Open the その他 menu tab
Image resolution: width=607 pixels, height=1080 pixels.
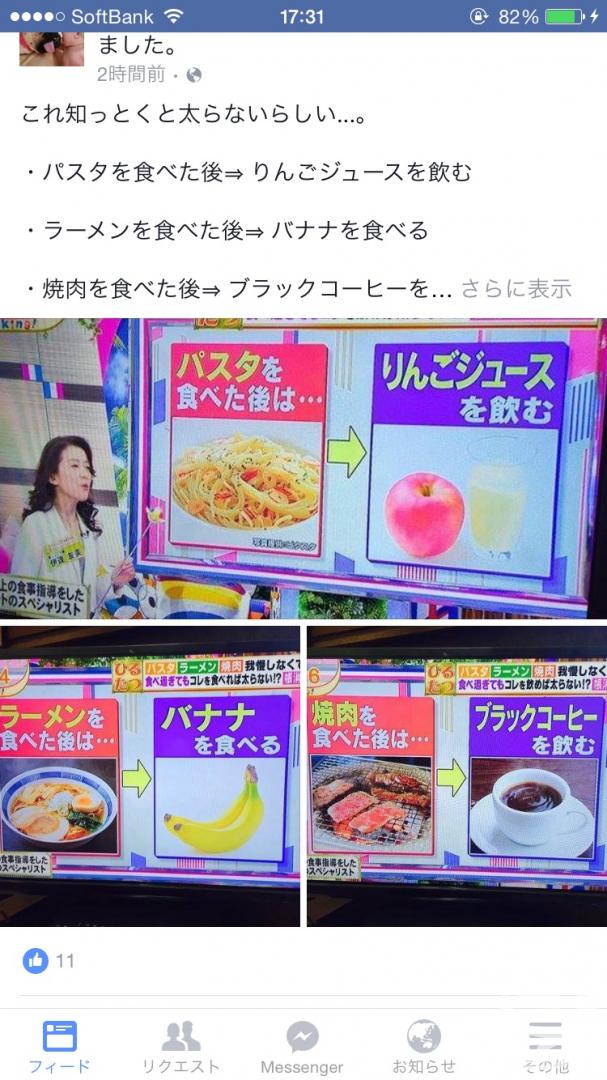point(545,1046)
